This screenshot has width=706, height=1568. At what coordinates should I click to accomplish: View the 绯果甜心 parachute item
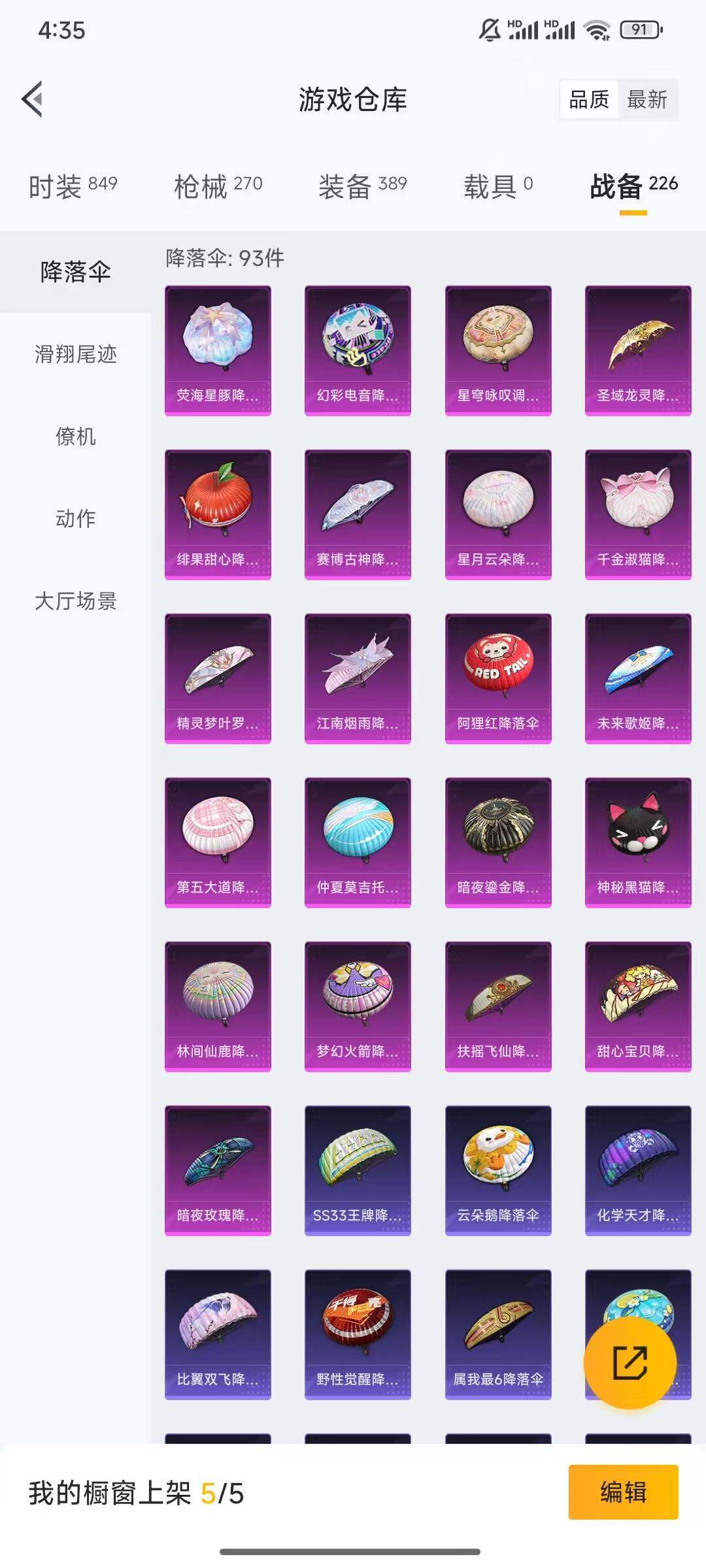tap(218, 514)
